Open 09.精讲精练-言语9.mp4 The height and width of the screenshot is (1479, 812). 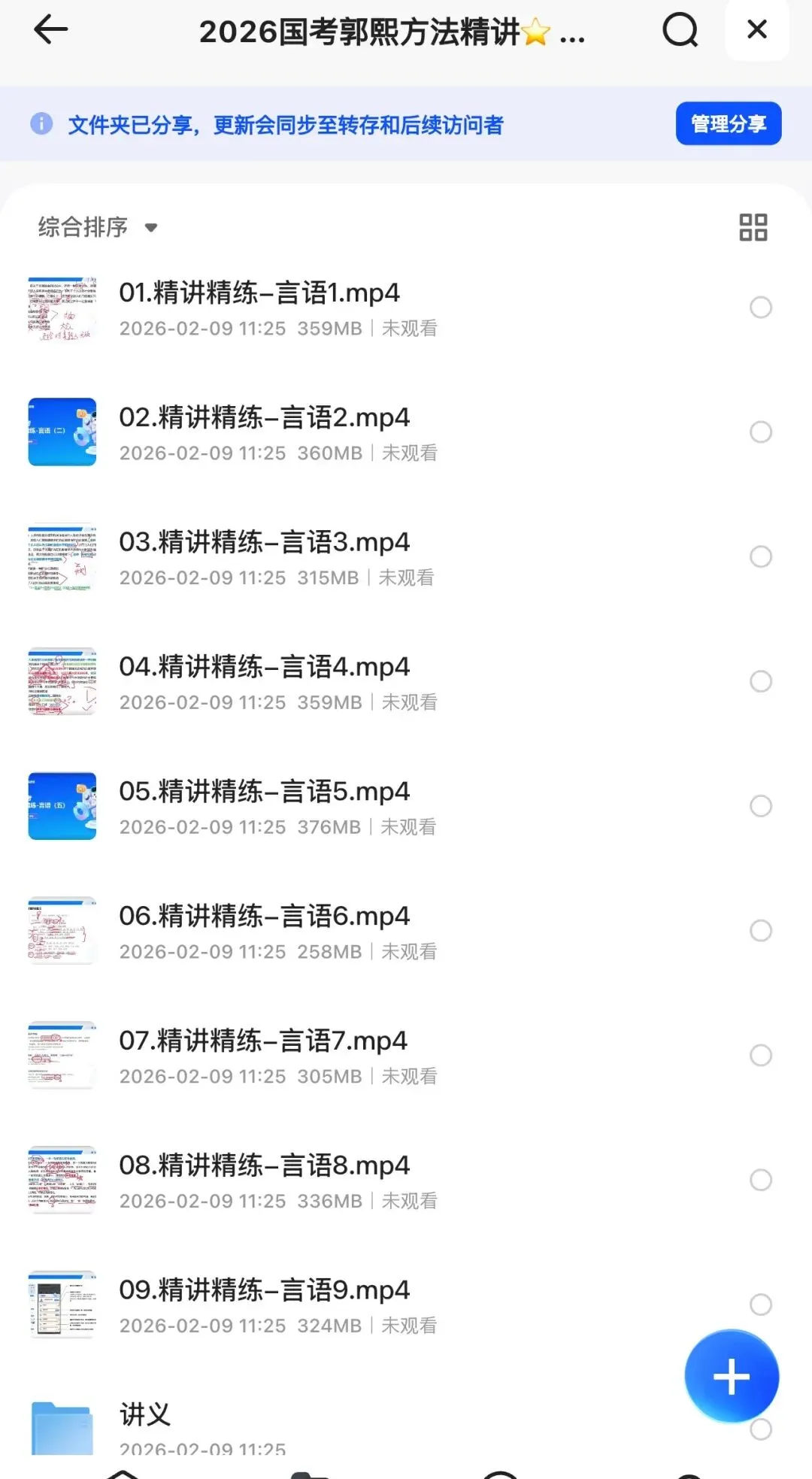coord(264,1290)
